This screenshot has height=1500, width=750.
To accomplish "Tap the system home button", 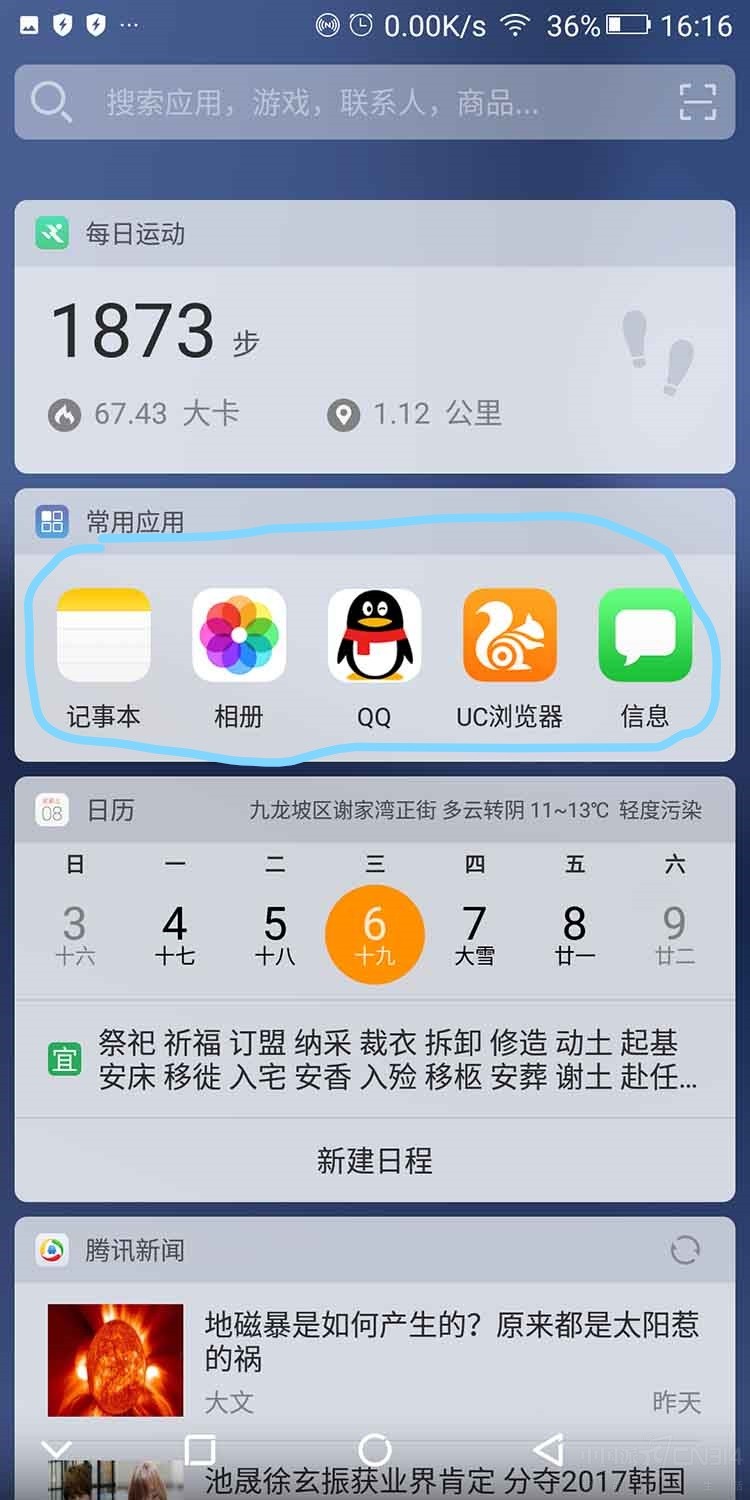I will point(374,1450).
